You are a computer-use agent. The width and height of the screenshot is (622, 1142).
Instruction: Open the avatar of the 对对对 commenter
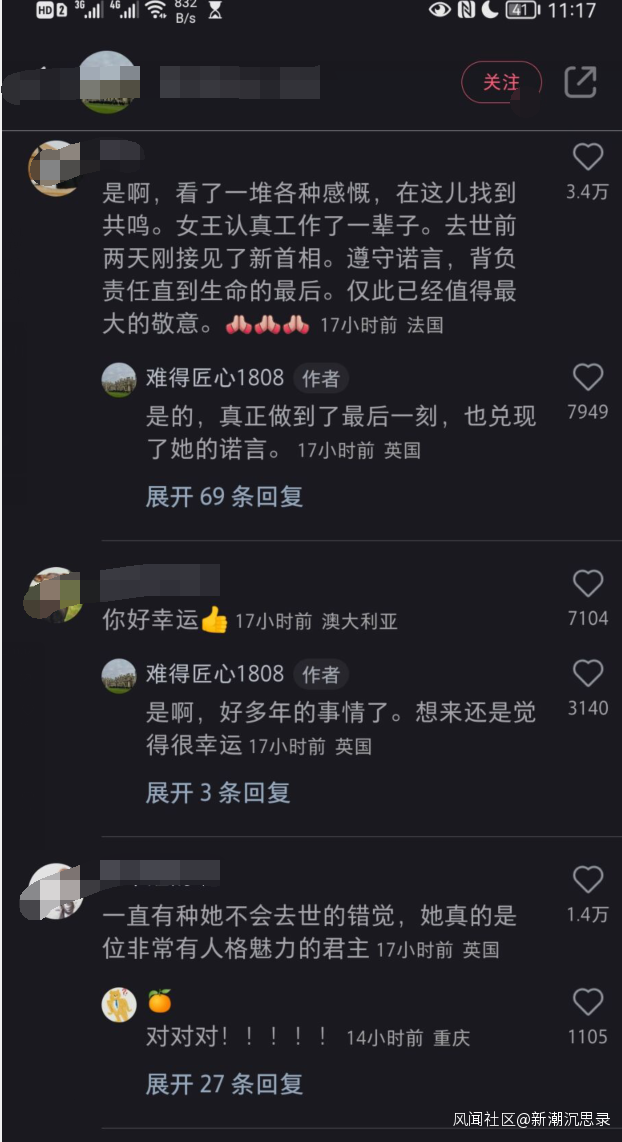[119, 1003]
